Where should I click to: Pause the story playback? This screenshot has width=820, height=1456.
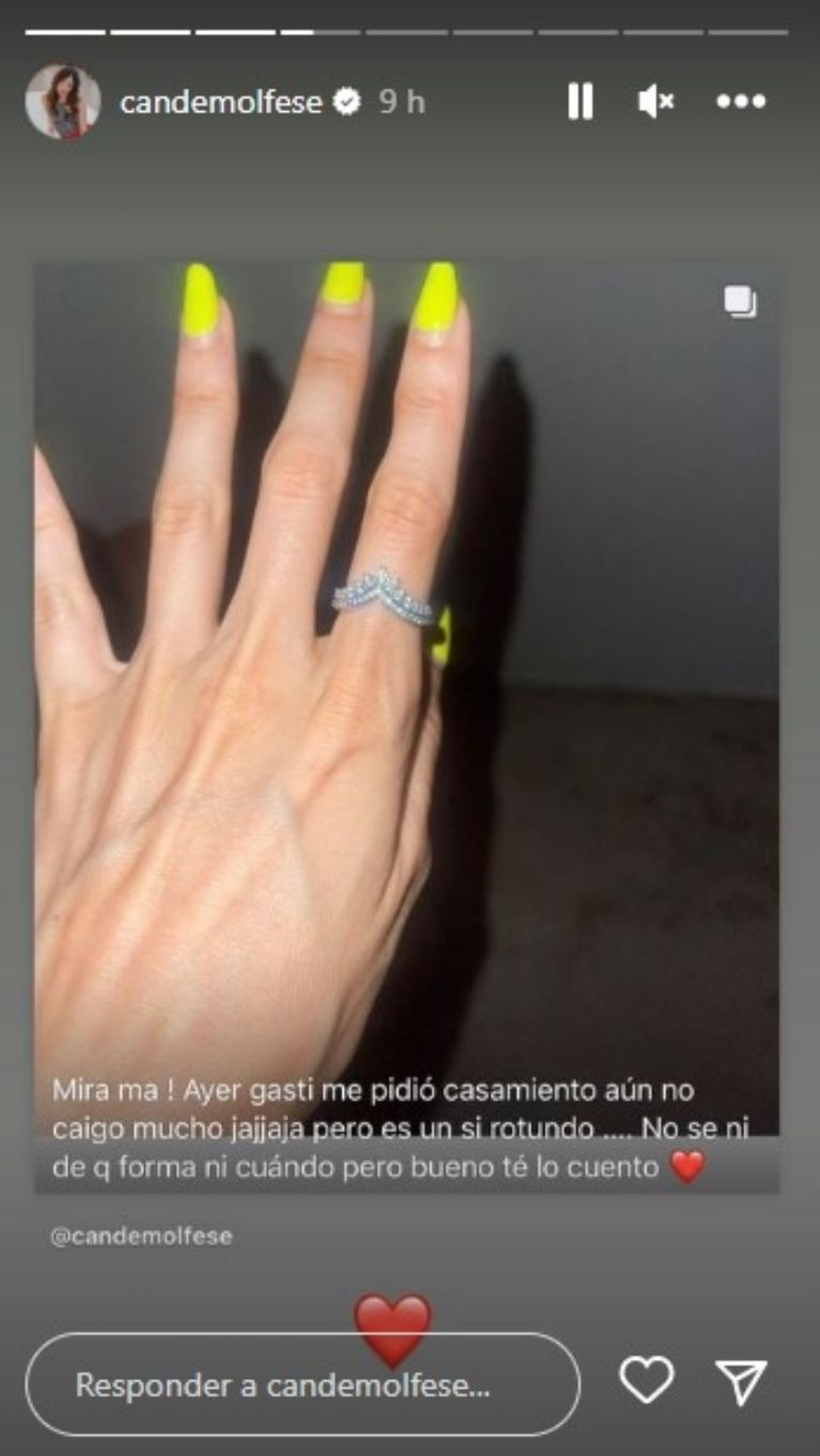pos(580,103)
